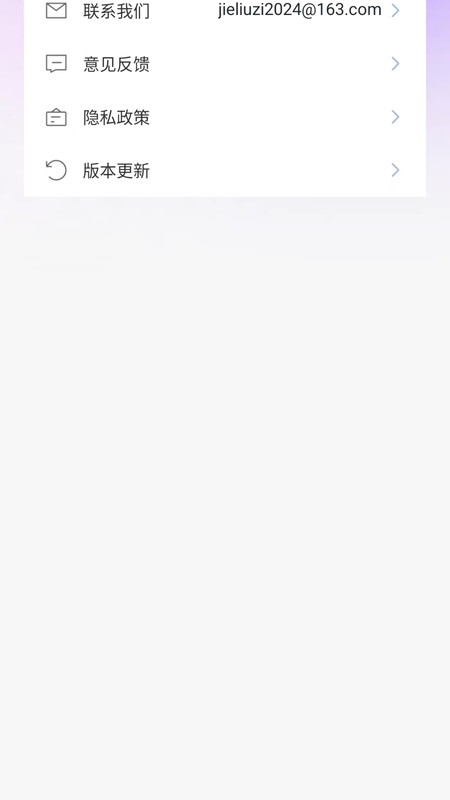Open the 联系我们 contact row
The width and height of the screenshot is (450, 800).
(x=224, y=10)
